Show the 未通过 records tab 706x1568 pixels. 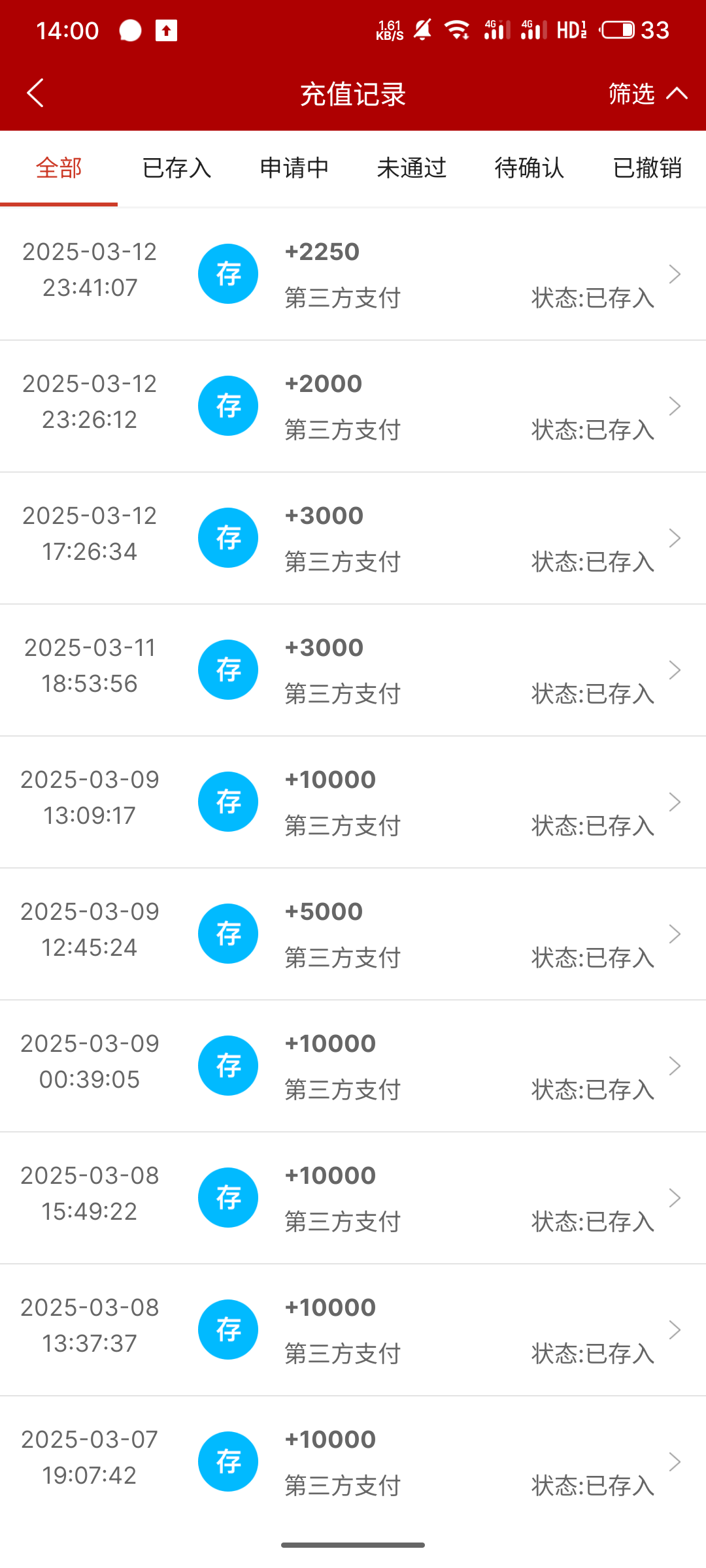click(412, 169)
